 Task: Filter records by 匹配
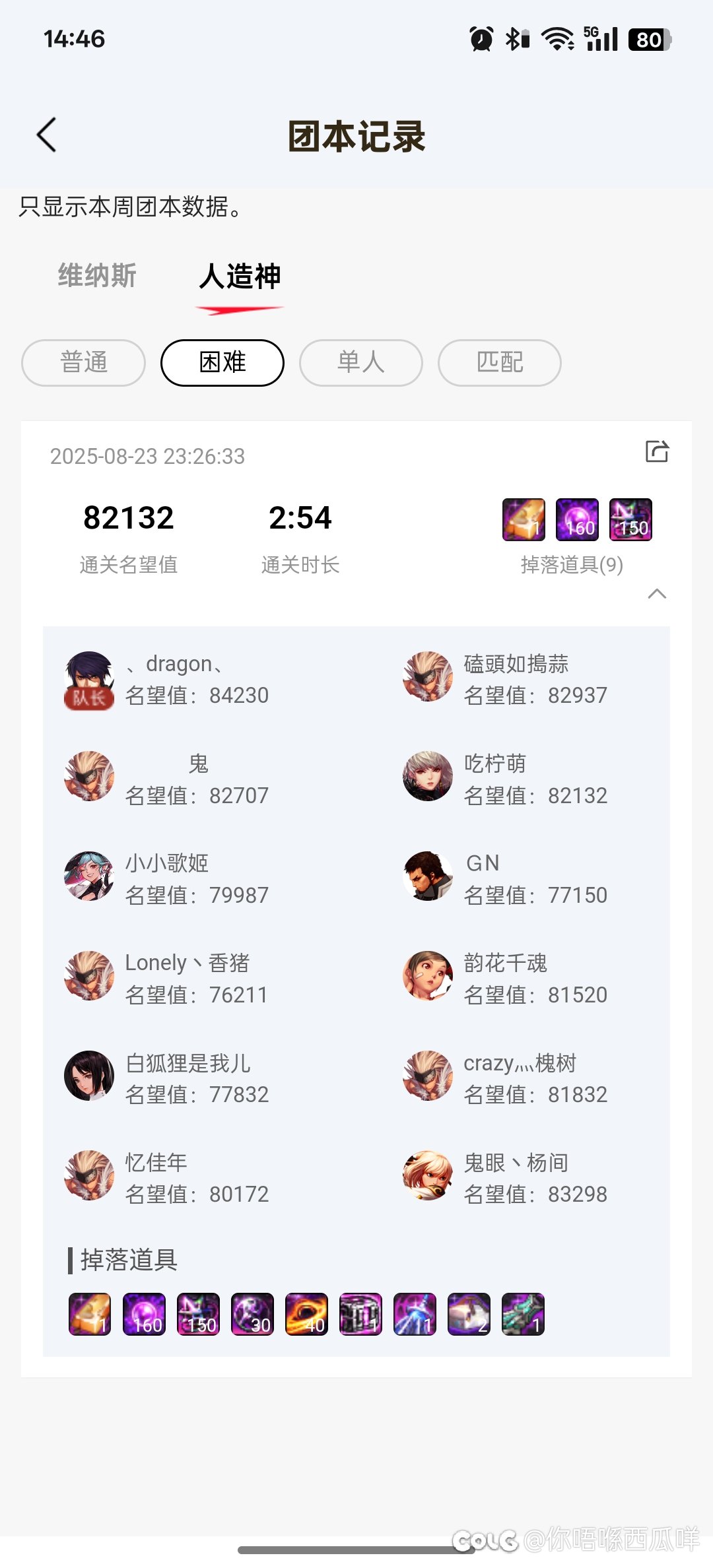[500, 363]
